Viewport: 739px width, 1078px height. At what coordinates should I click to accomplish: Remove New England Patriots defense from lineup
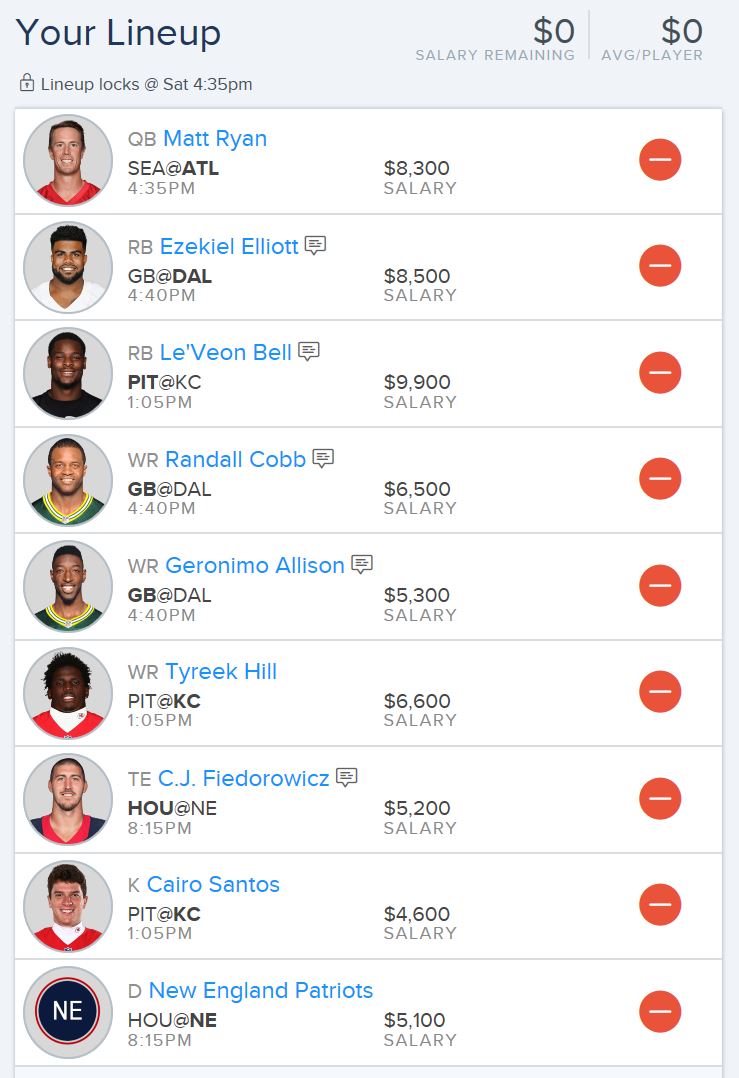click(660, 1011)
